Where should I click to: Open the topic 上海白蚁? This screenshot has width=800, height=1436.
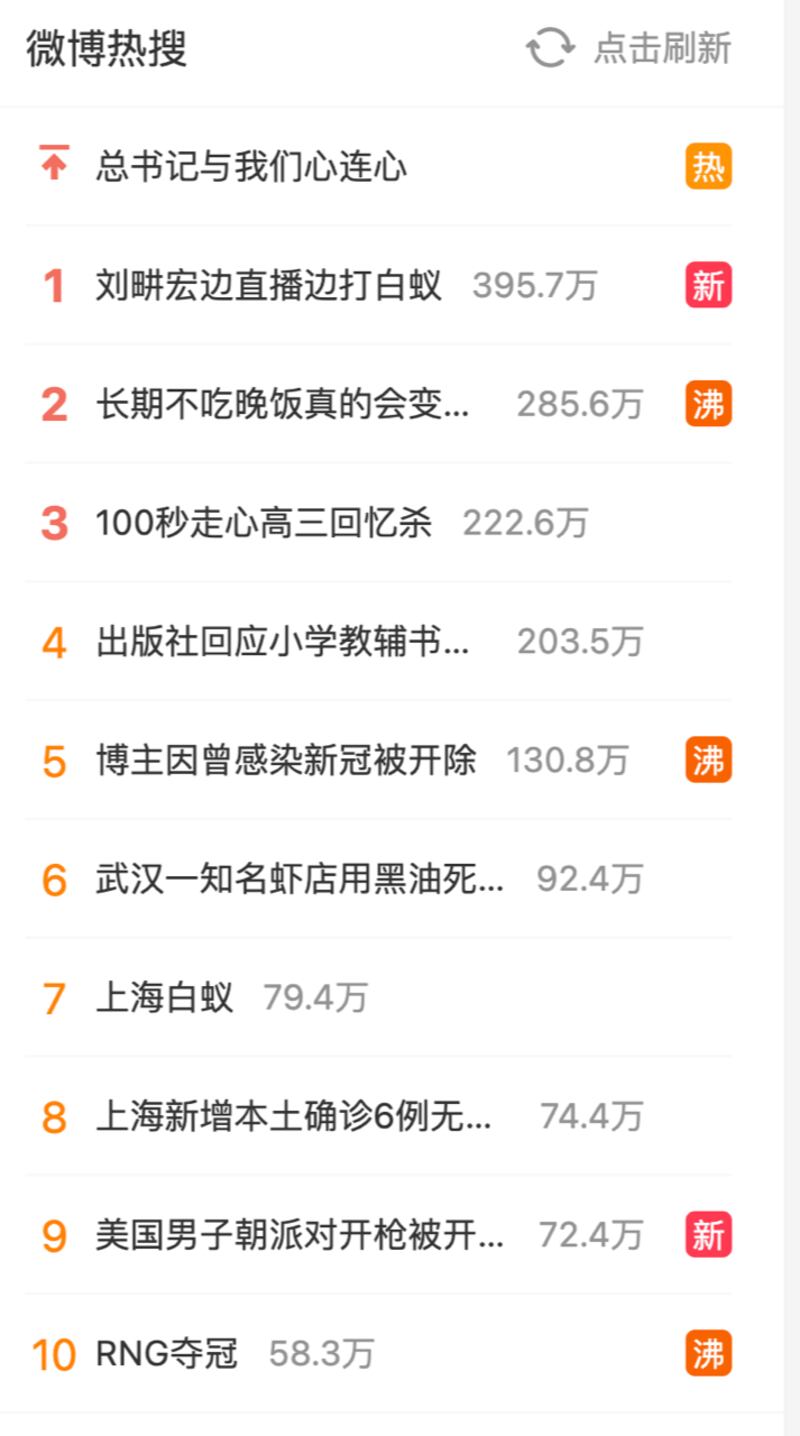[x=168, y=997]
